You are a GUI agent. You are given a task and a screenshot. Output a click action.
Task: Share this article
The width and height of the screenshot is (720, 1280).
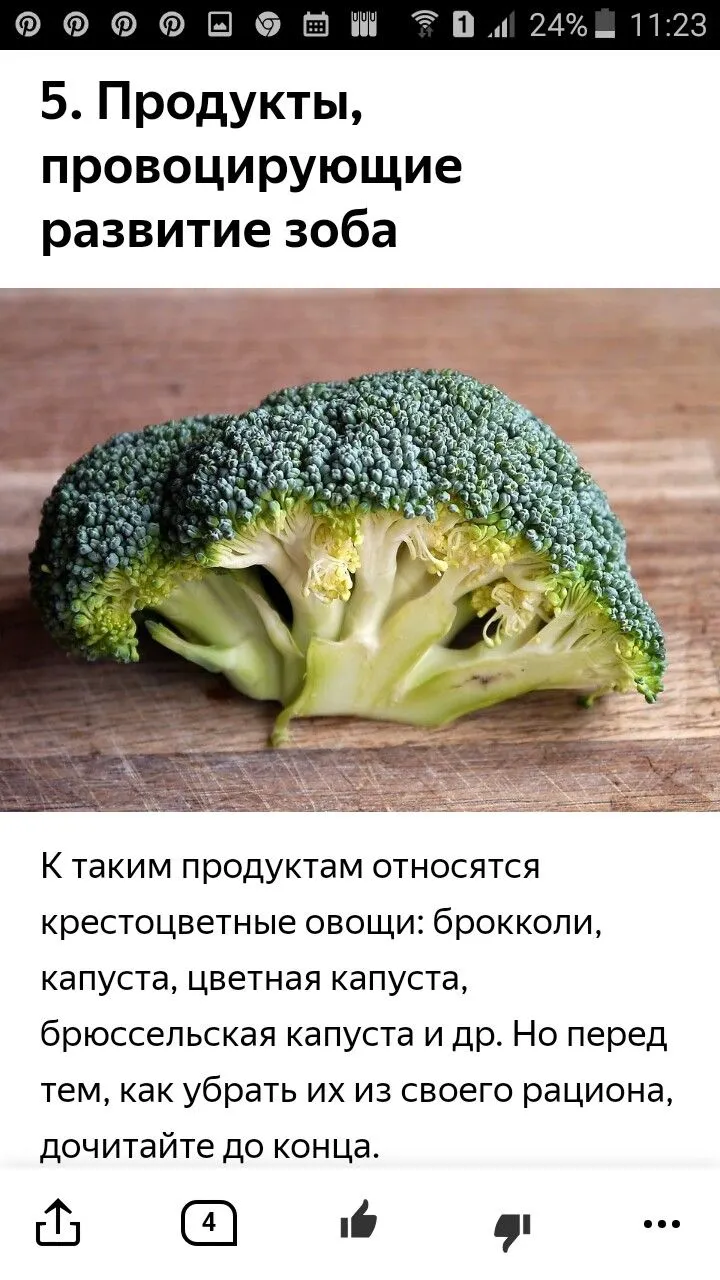(x=58, y=1222)
